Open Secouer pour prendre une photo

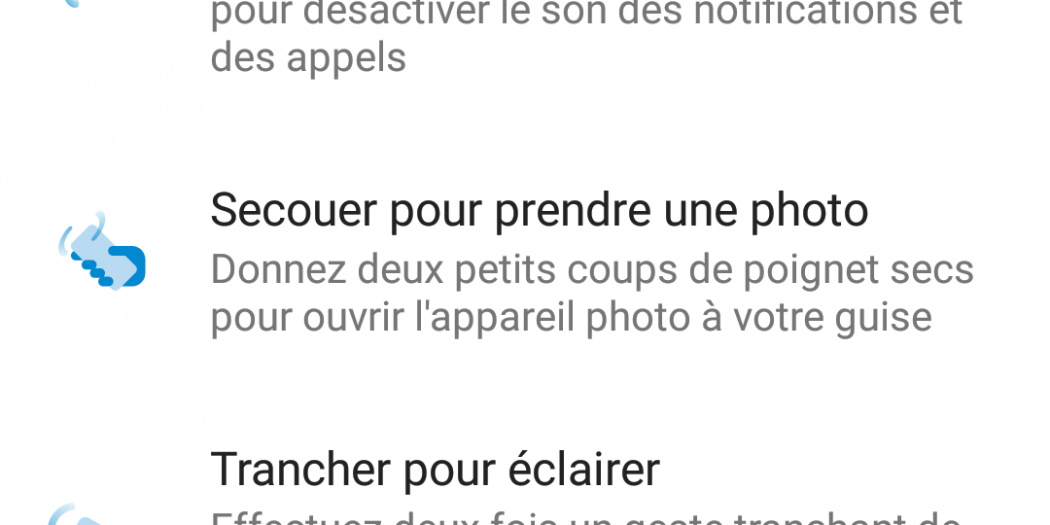pos(538,210)
